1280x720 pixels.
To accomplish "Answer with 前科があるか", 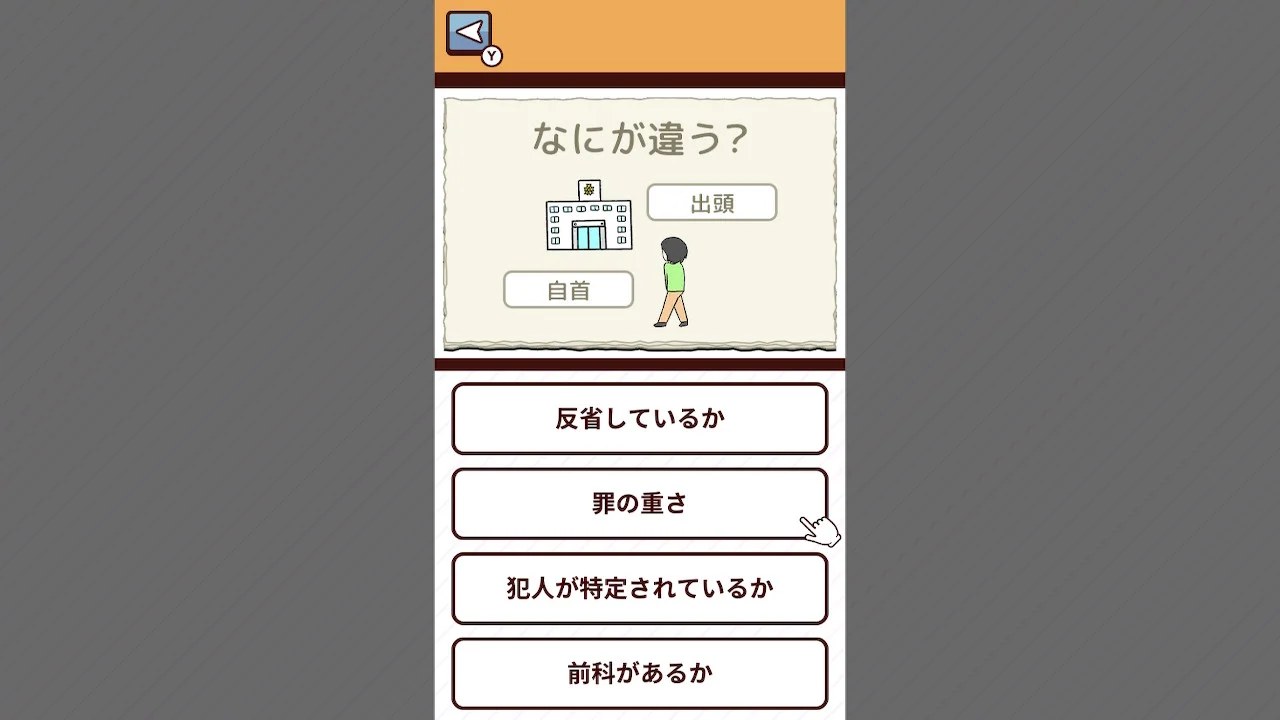I will point(639,674).
